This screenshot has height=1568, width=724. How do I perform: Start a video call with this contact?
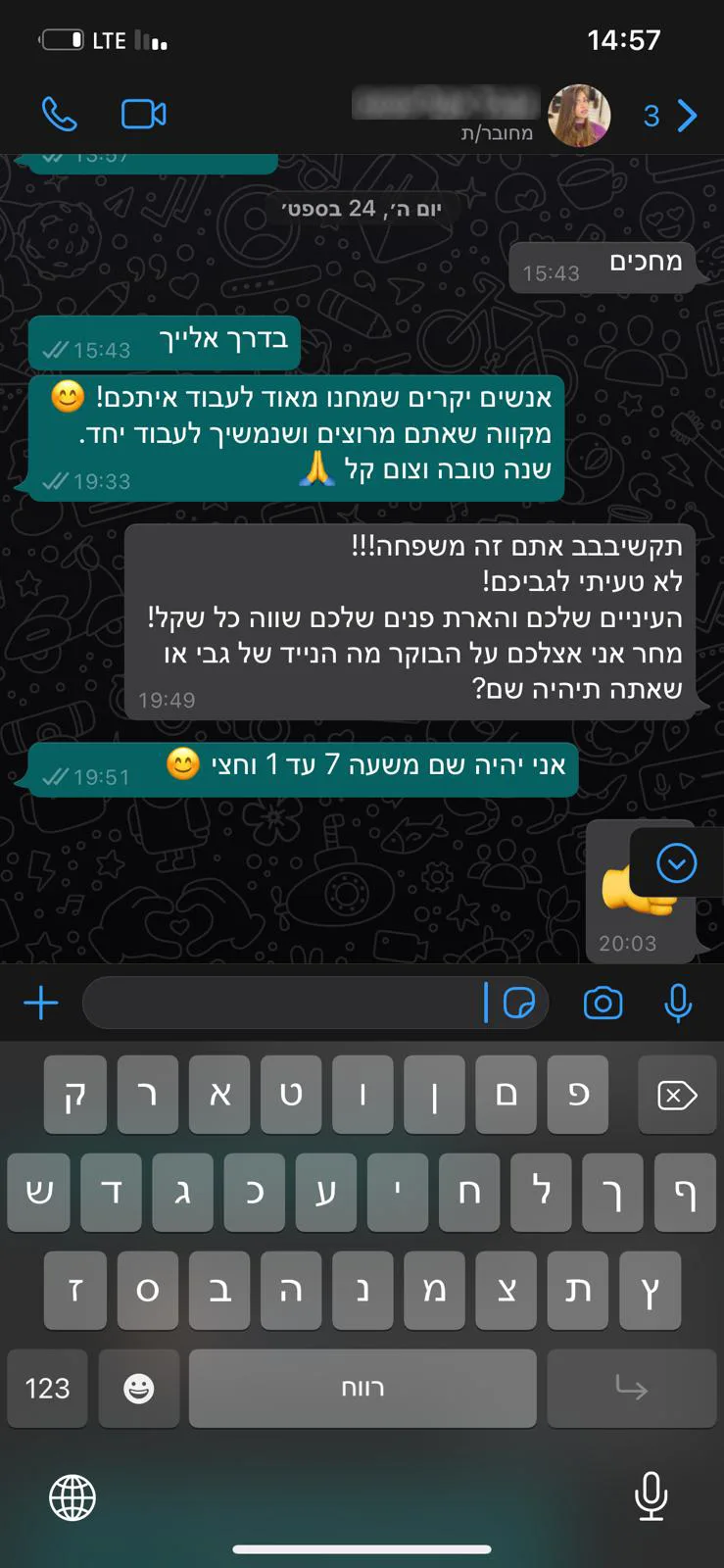pos(143,115)
